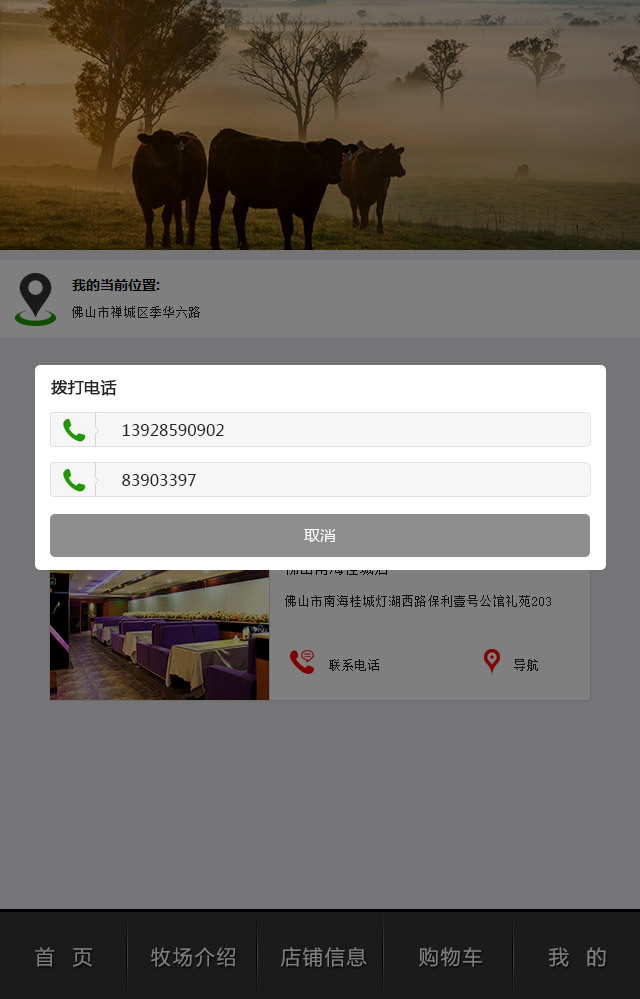Screen dimensions: 640x999
Task: Open the 店铺信息 tab
Action: tap(322, 957)
